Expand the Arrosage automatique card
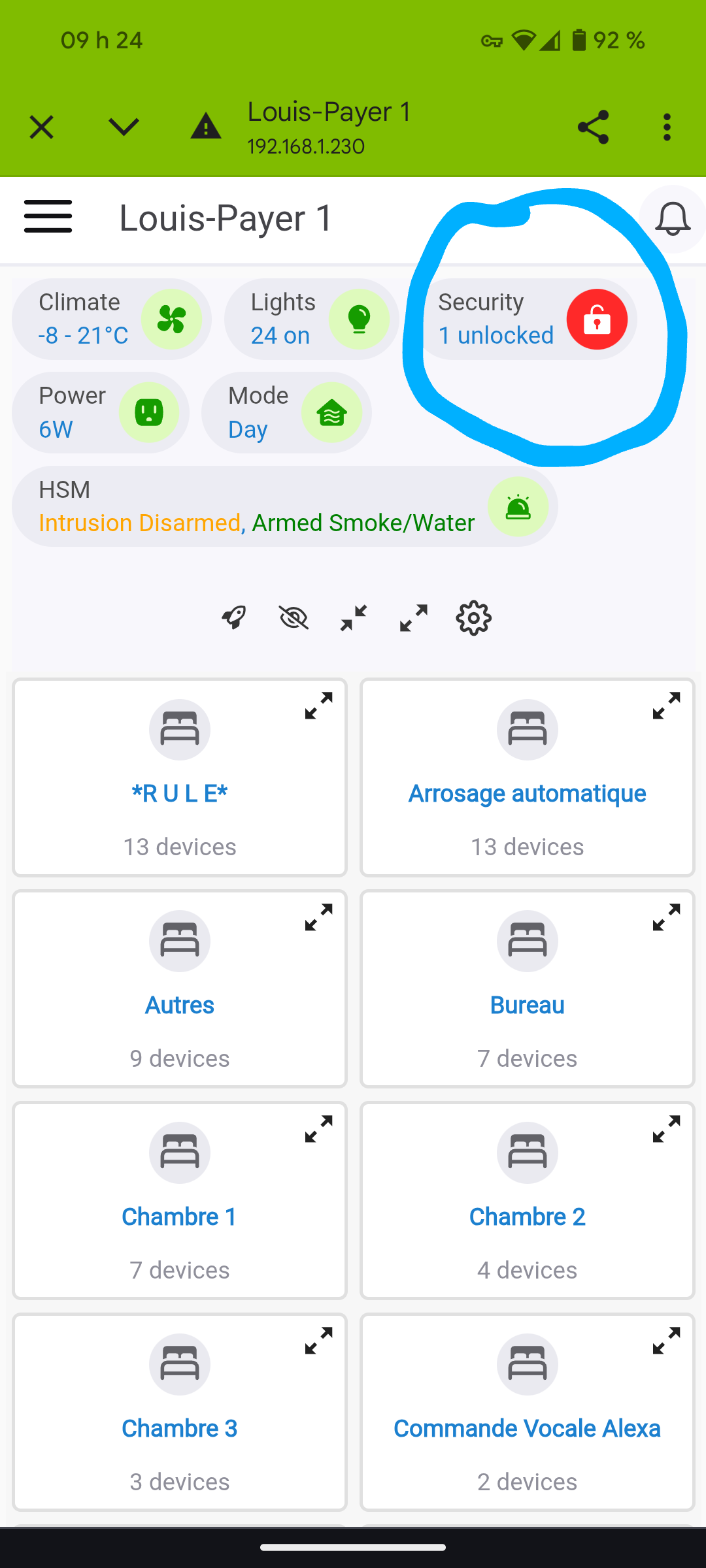The image size is (706, 1568). (666, 706)
